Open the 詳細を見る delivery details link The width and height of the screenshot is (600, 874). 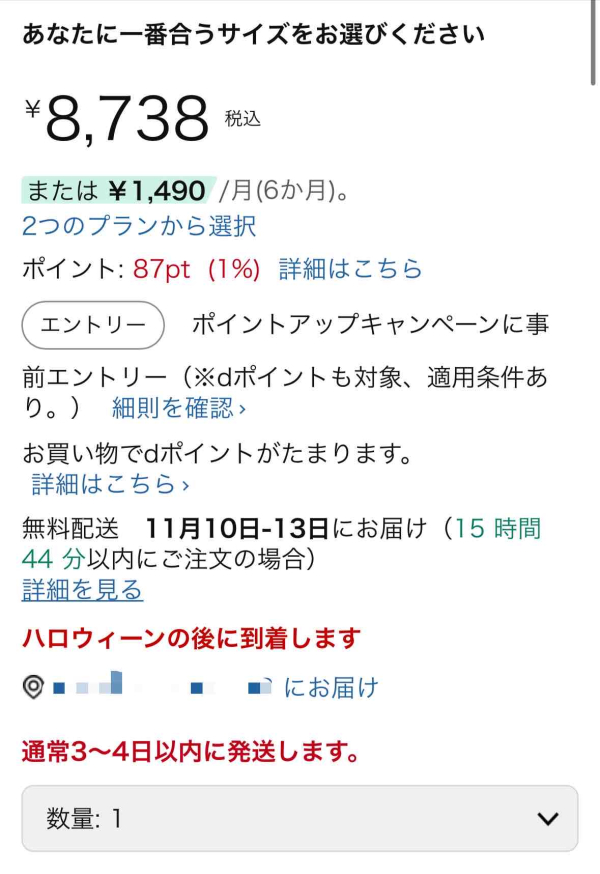[82, 590]
